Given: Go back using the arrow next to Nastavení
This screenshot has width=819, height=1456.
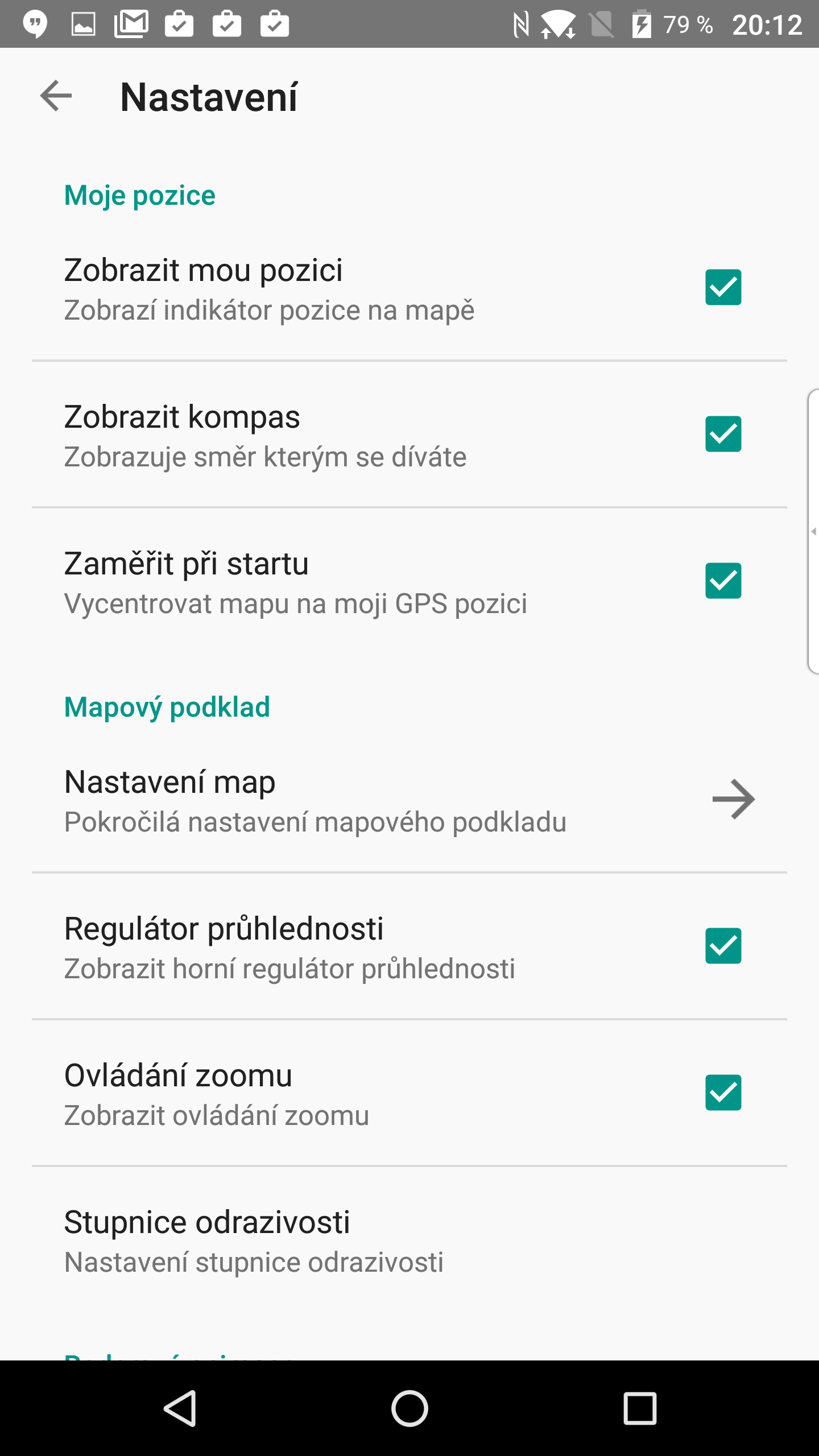Looking at the screenshot, I should (56, 96).
